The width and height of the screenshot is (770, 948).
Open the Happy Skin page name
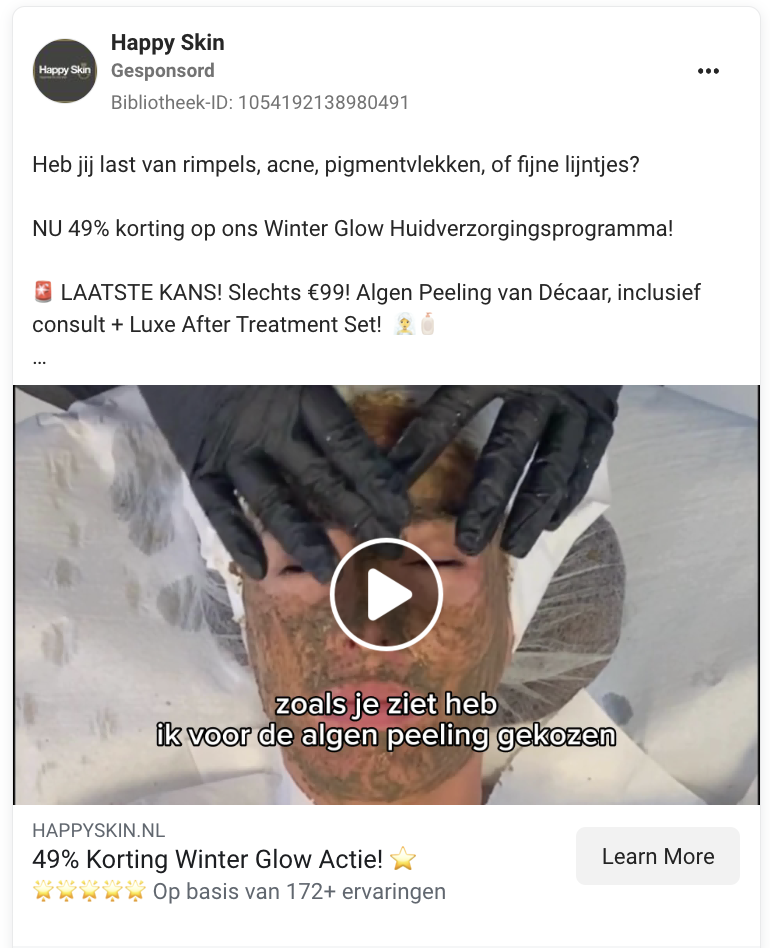pyautogui.click(x=167, y=42)
